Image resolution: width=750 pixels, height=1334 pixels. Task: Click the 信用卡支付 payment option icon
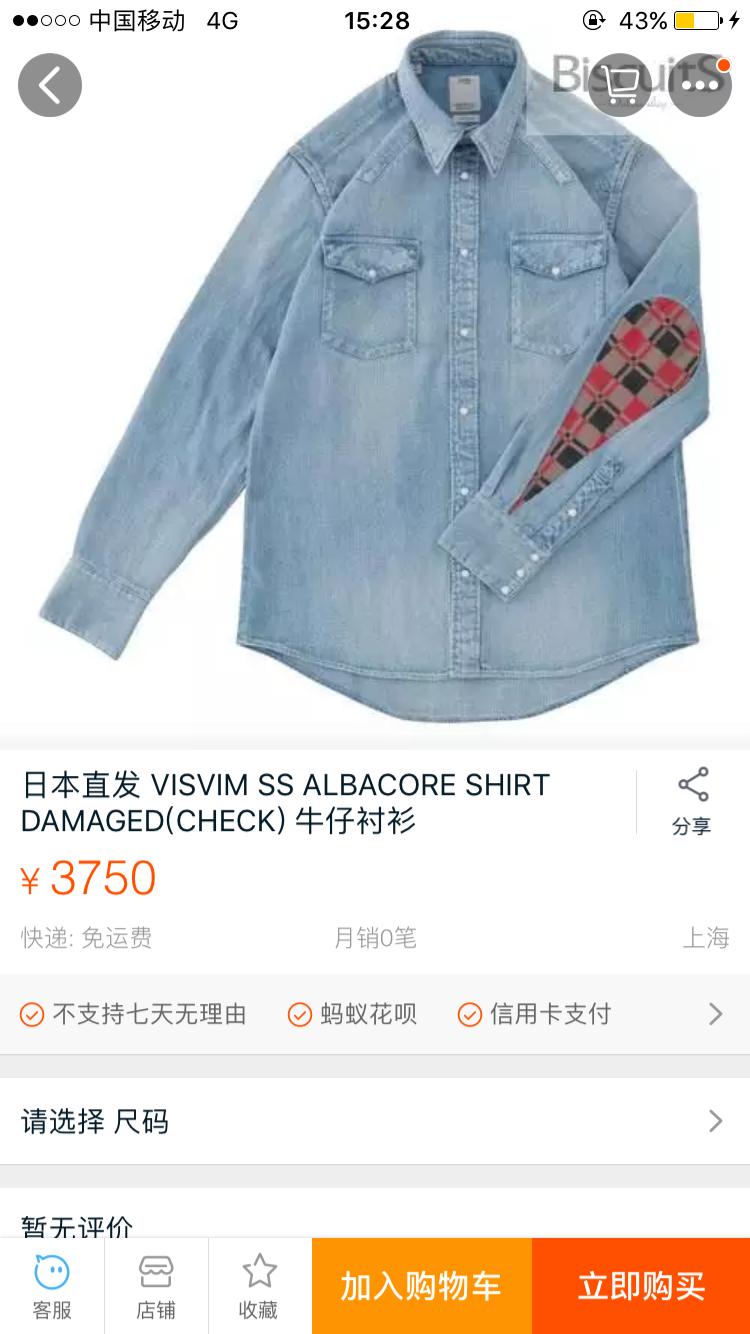[x=468, y=1014]
